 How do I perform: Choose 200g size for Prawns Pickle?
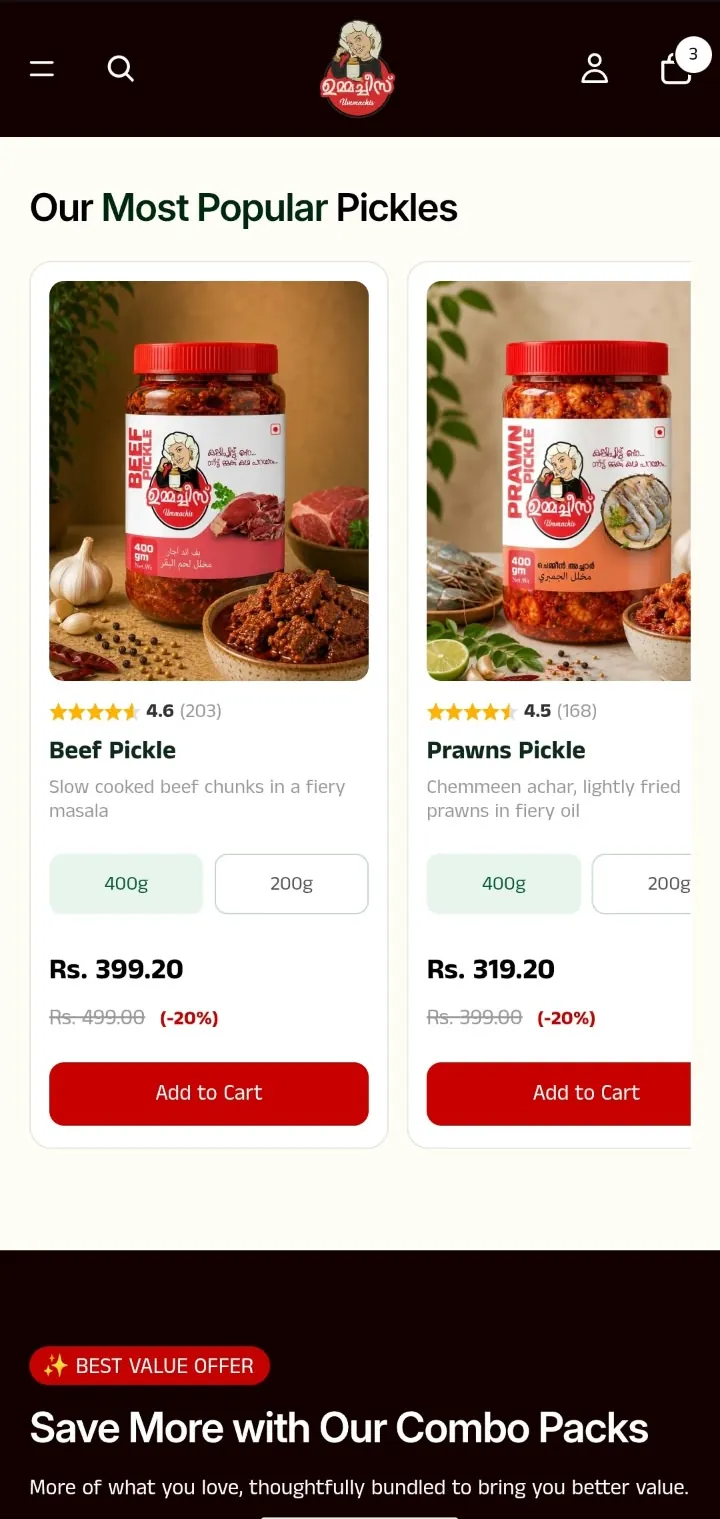tap(642, 884)
